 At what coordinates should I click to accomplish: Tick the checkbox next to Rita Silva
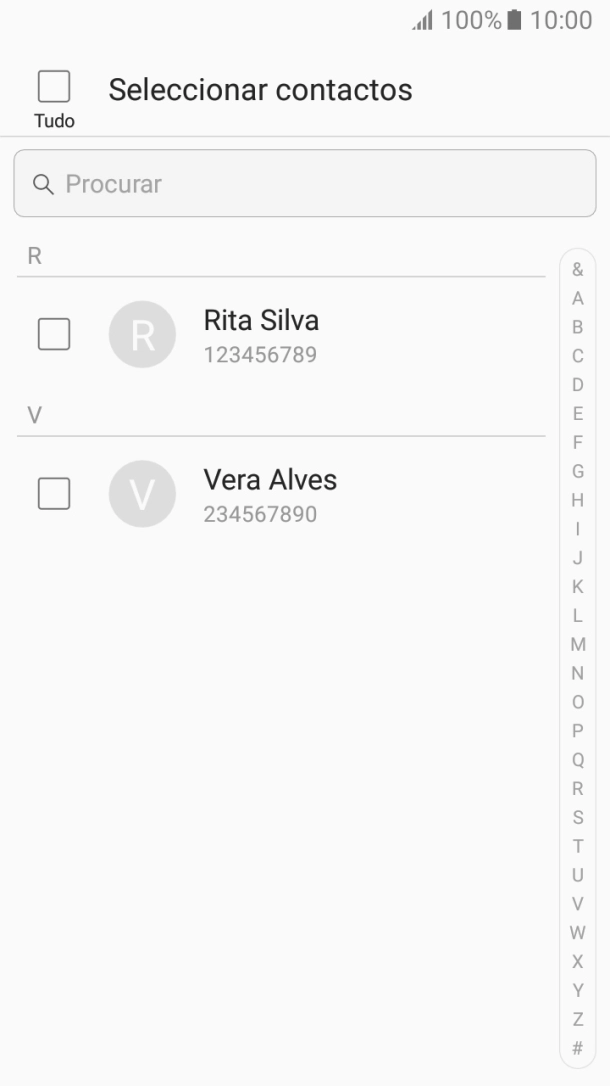point(54,334)
